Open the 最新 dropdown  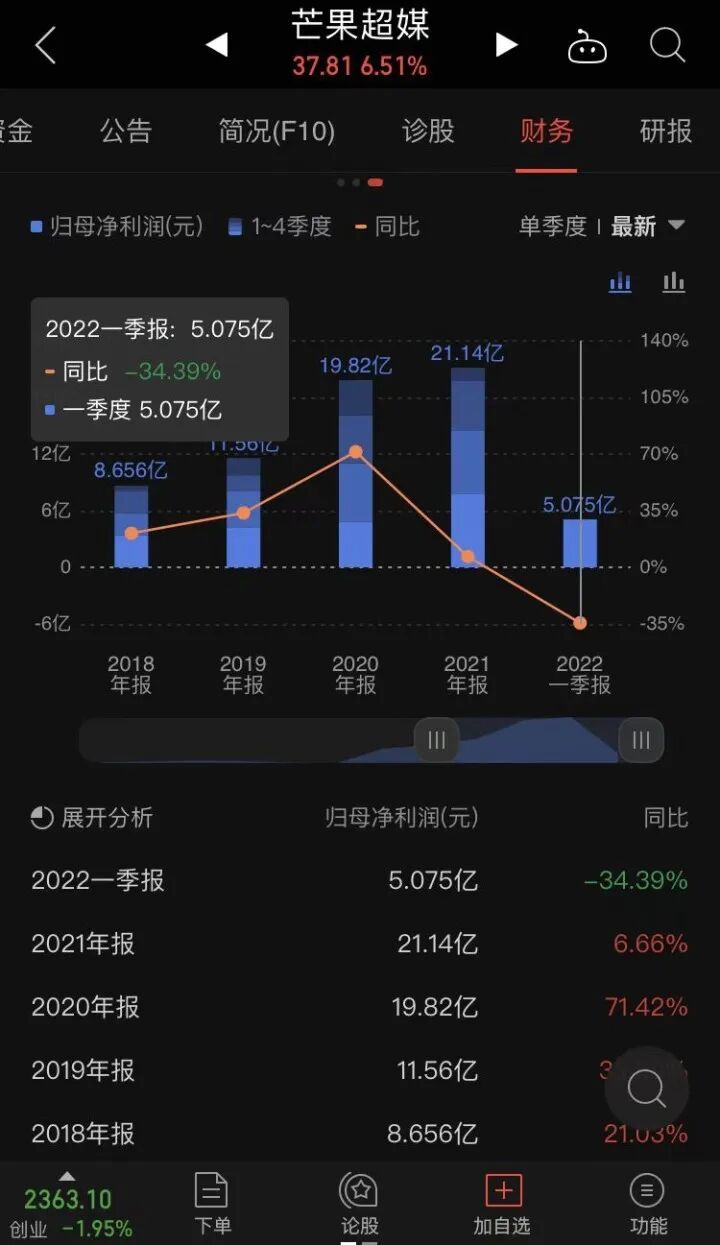click(647, 227)
